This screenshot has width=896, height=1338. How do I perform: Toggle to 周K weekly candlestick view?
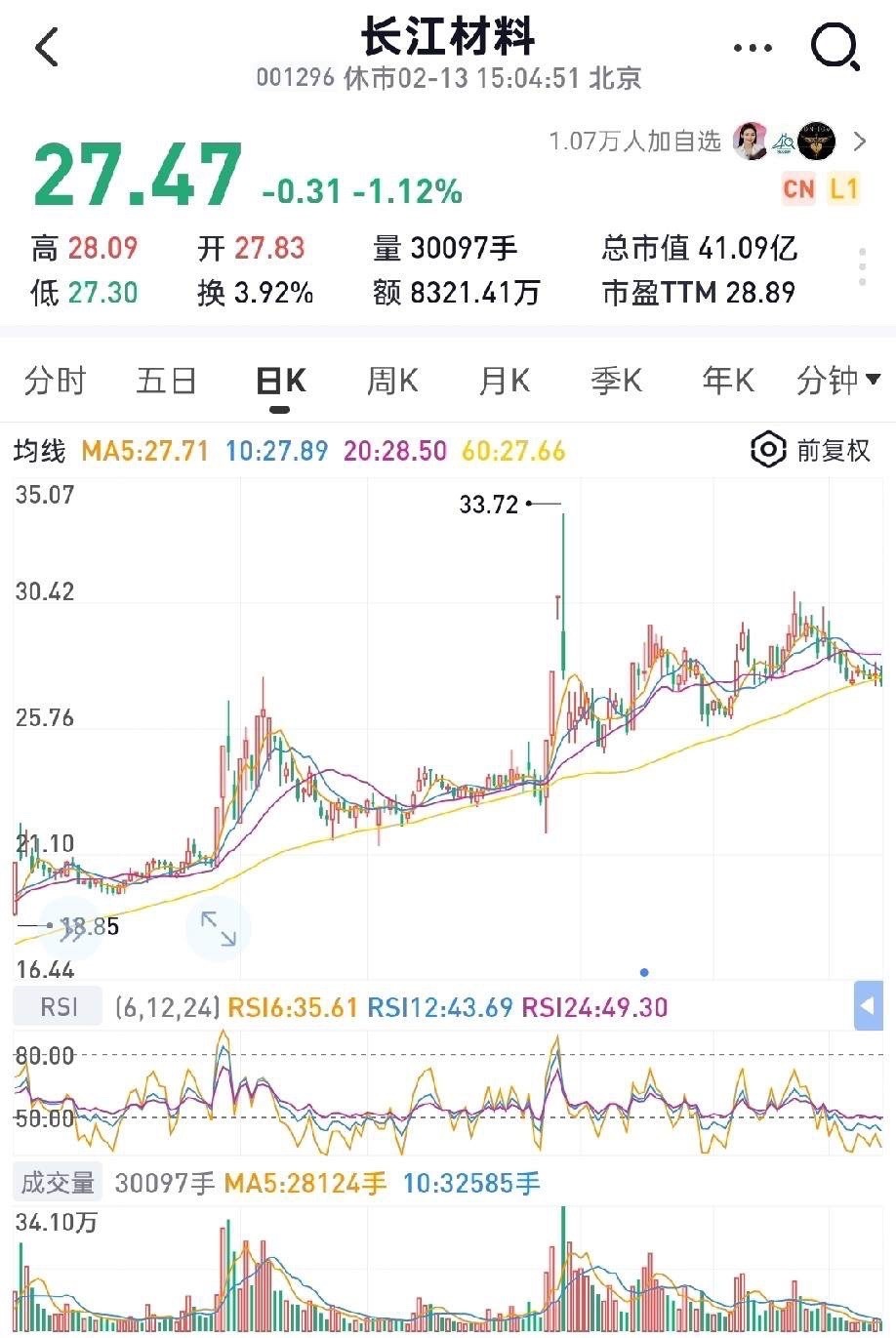click(x=390, y=381)
